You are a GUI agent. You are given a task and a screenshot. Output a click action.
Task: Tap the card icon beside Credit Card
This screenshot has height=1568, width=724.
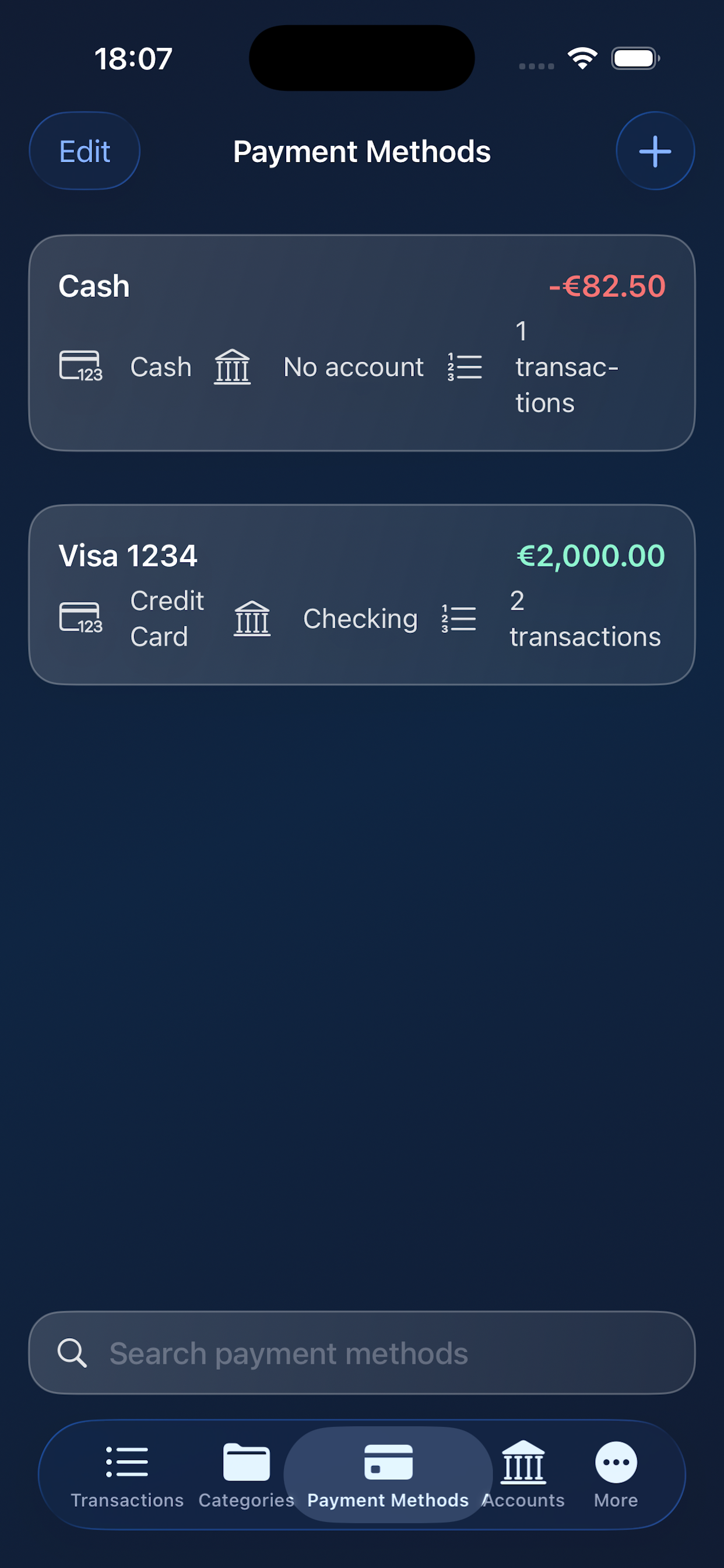pos(80,617)
